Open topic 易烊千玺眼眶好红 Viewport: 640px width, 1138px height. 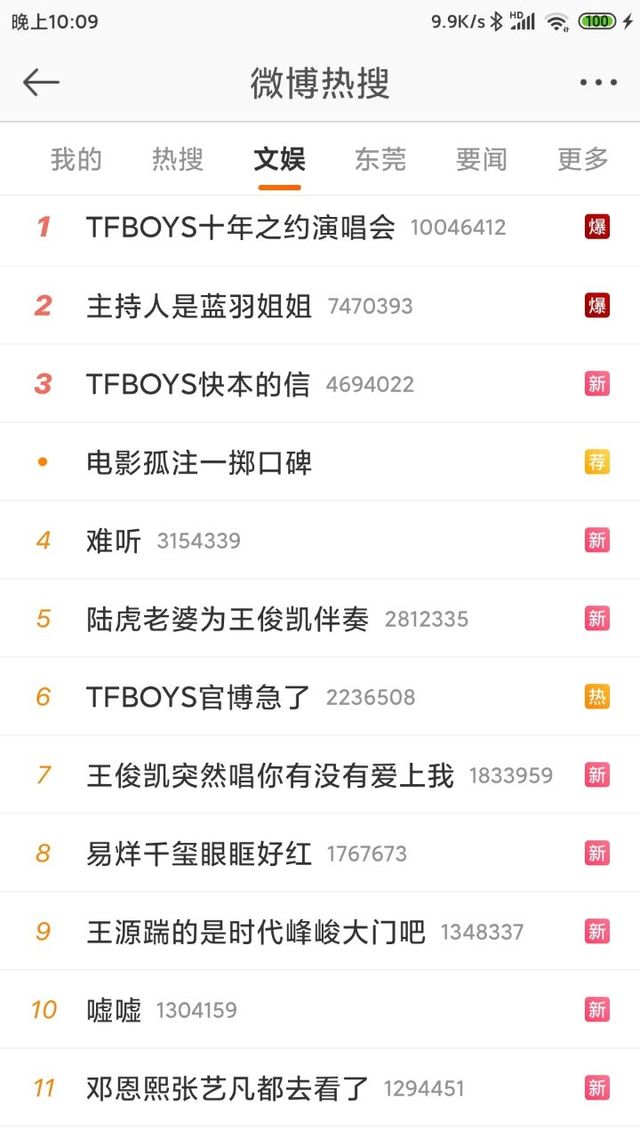tap(320, 854)
